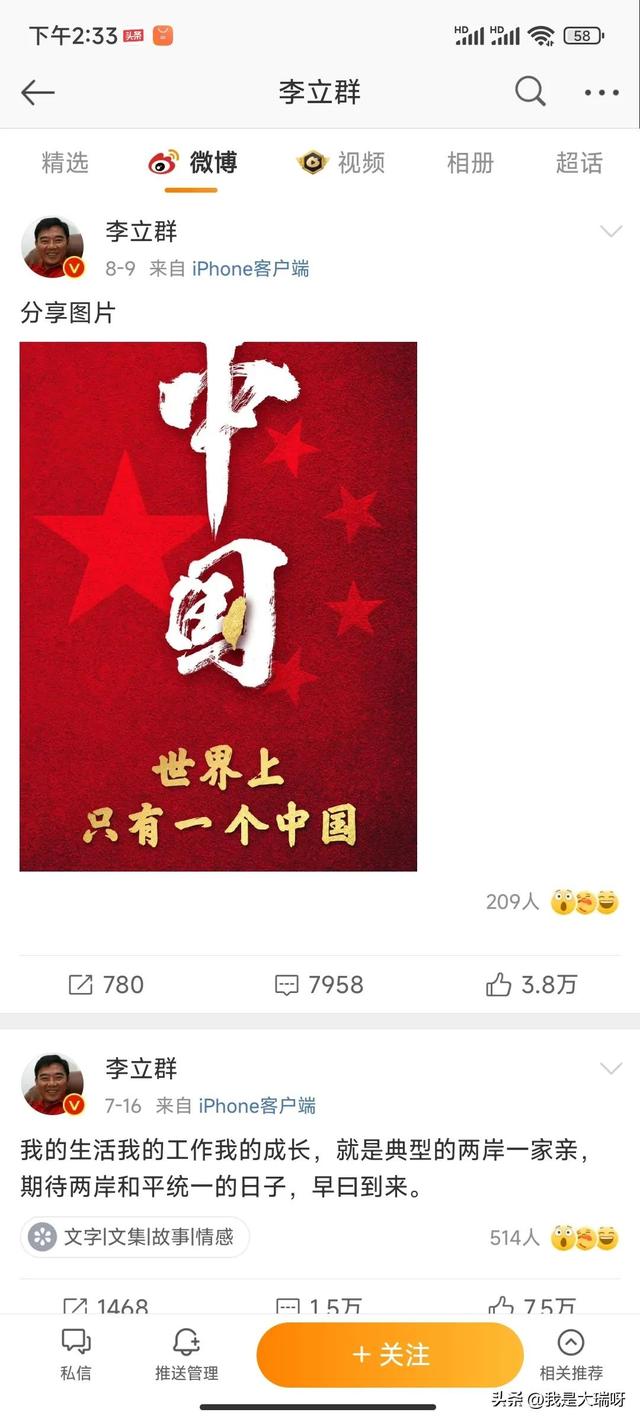640x1422 pixels.
Task: Tap 李立群's avatar on the 7-16 post
Action: [x=53, y=1084]
